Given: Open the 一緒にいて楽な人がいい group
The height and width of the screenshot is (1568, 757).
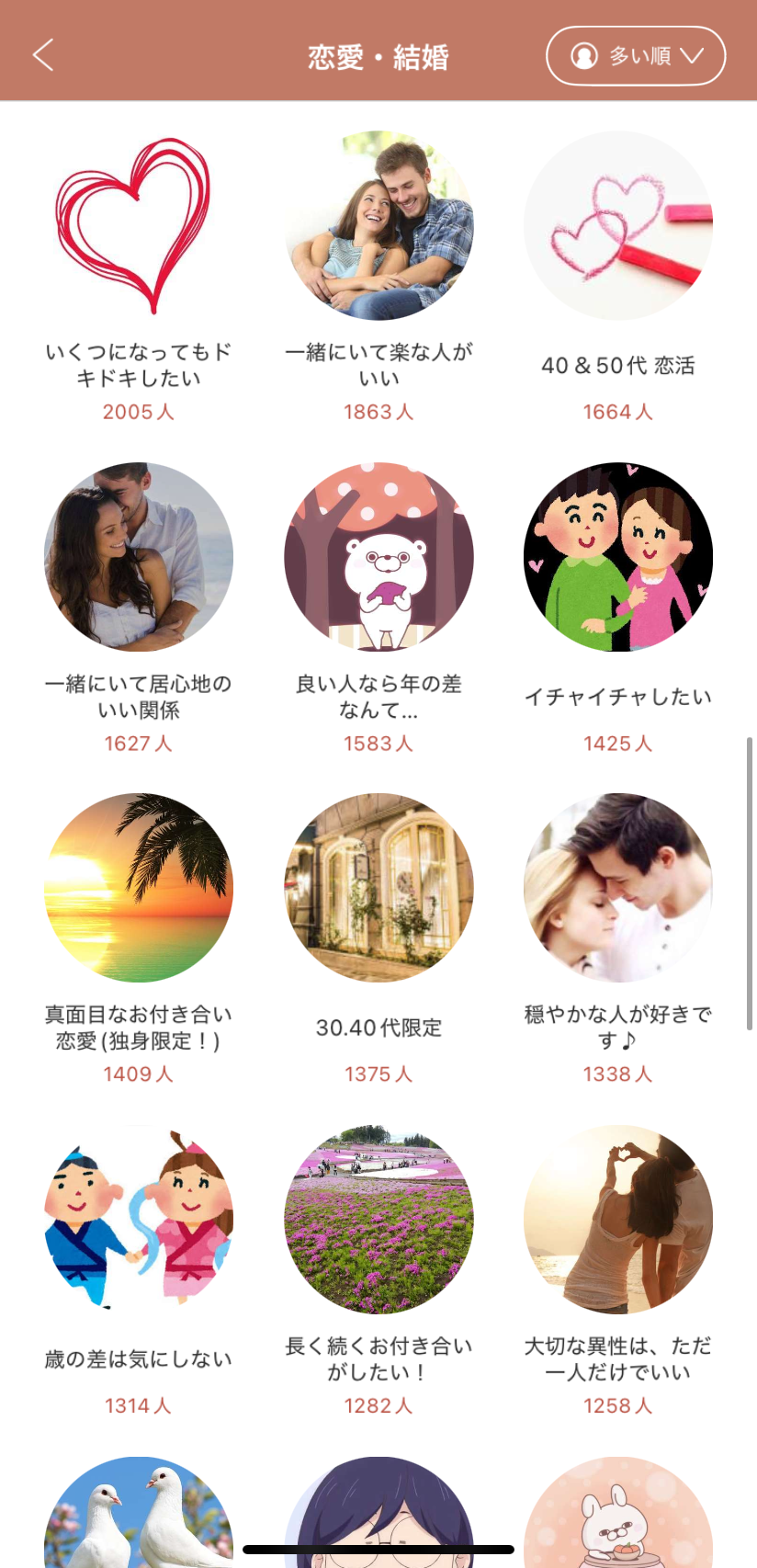Looking at the screenshot, I should click(378, 226).
